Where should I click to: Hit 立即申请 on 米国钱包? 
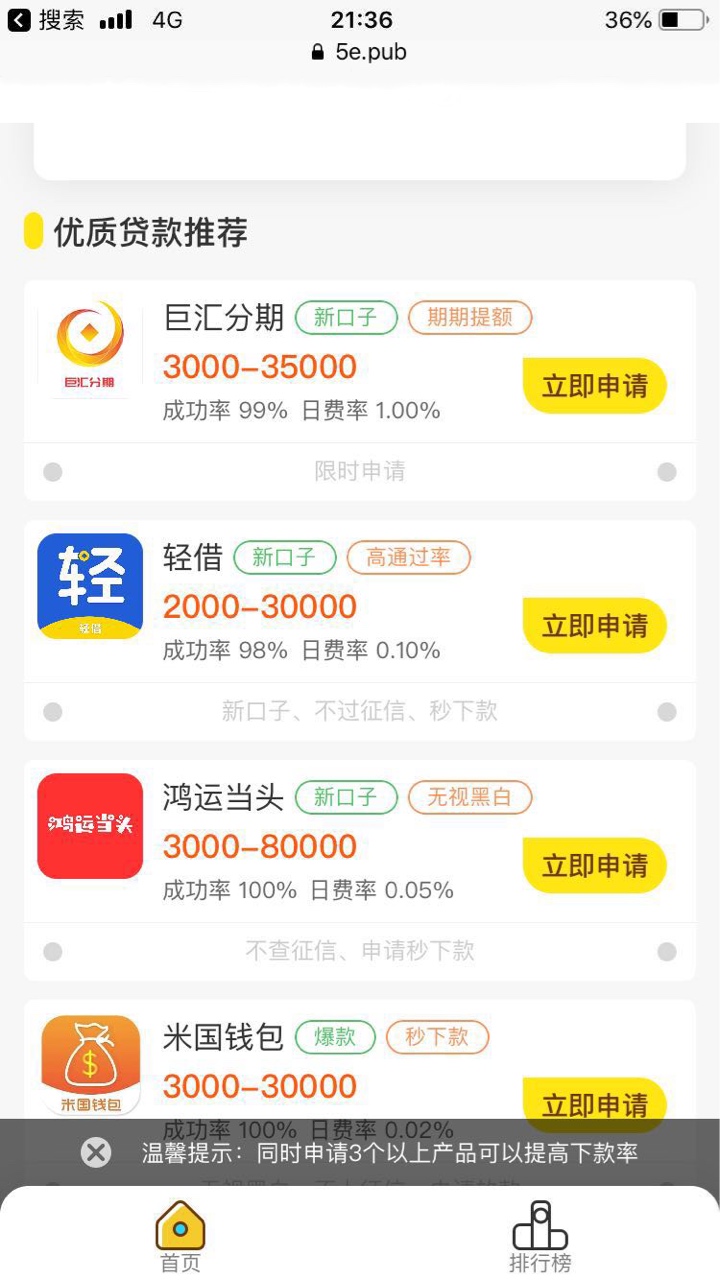pos(594,1100)
